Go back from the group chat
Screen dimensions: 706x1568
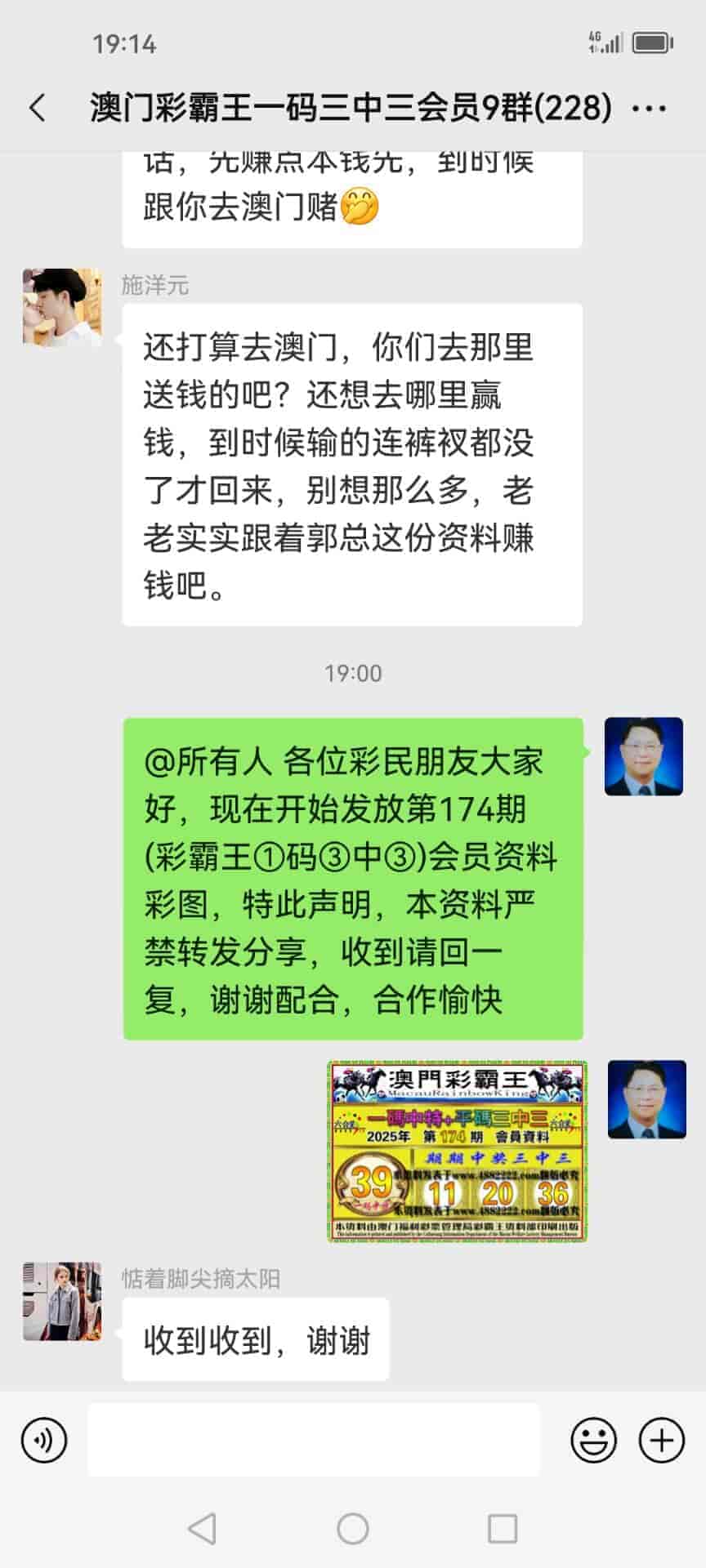38,108
